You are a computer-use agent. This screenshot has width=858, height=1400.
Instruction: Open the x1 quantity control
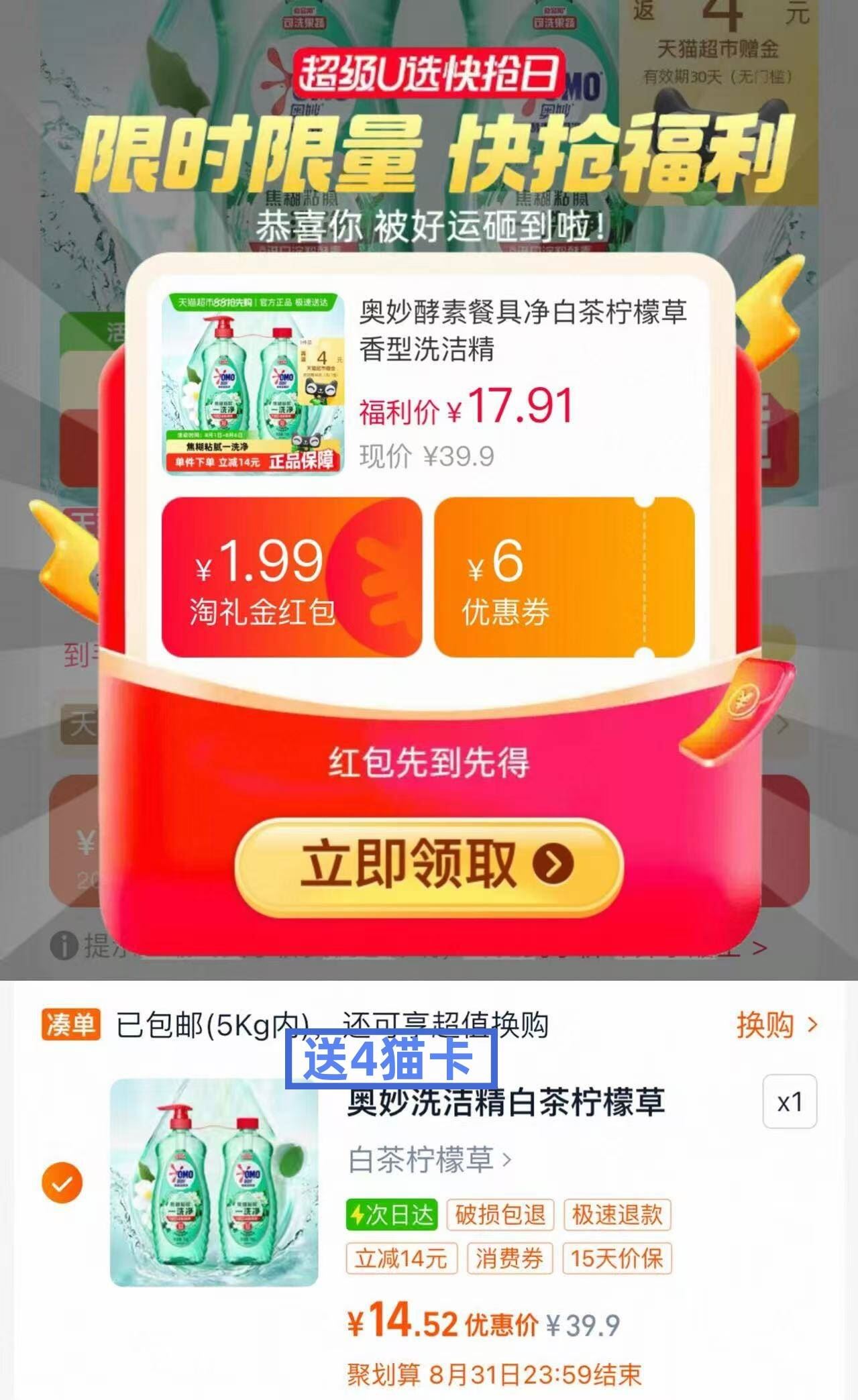[790, 1101]
